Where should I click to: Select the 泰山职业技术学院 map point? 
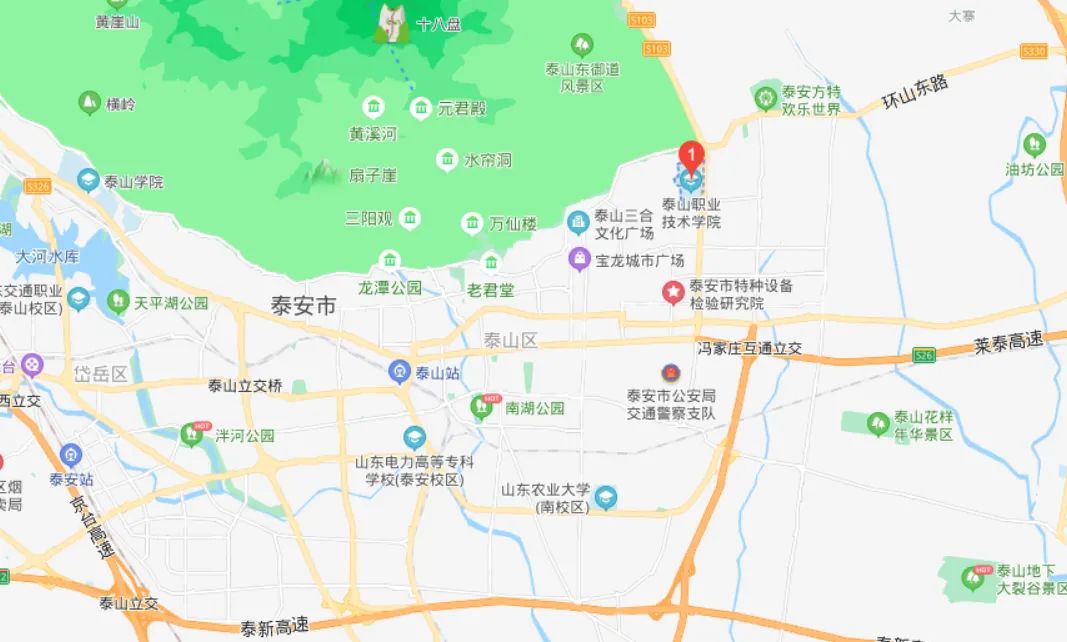pyautogui.click(x=691, y=181)
